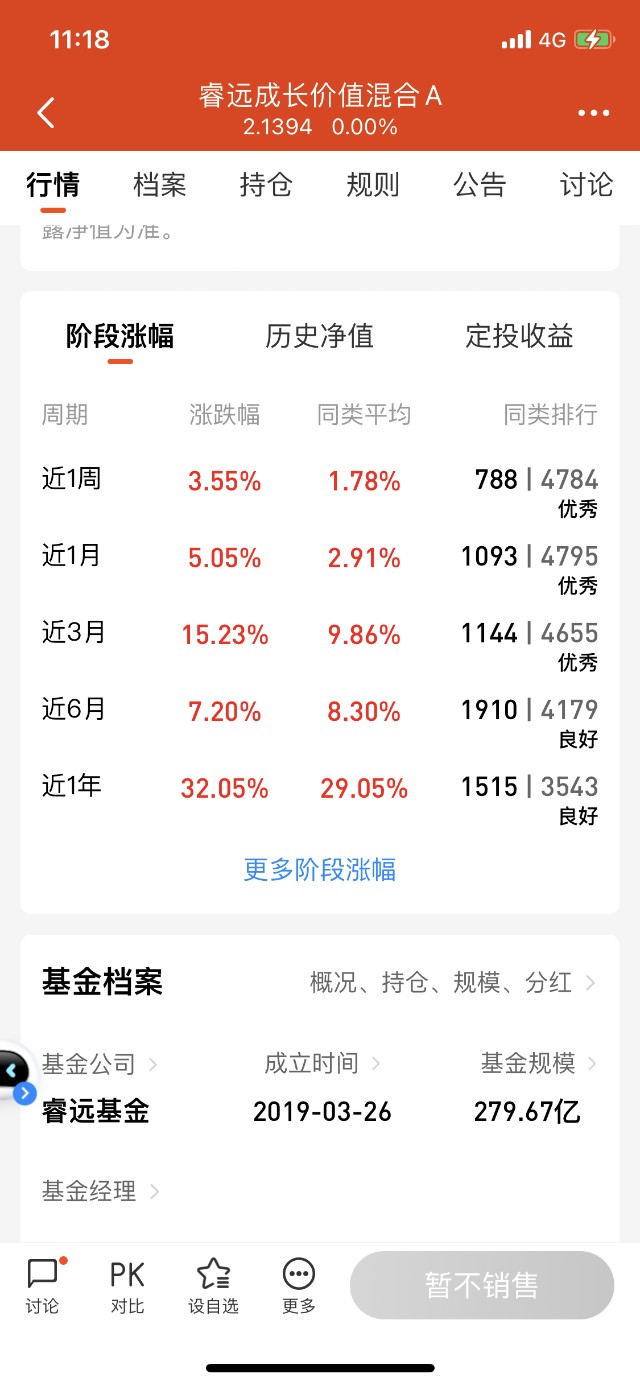Switch to the 持仓 tab

266,185
